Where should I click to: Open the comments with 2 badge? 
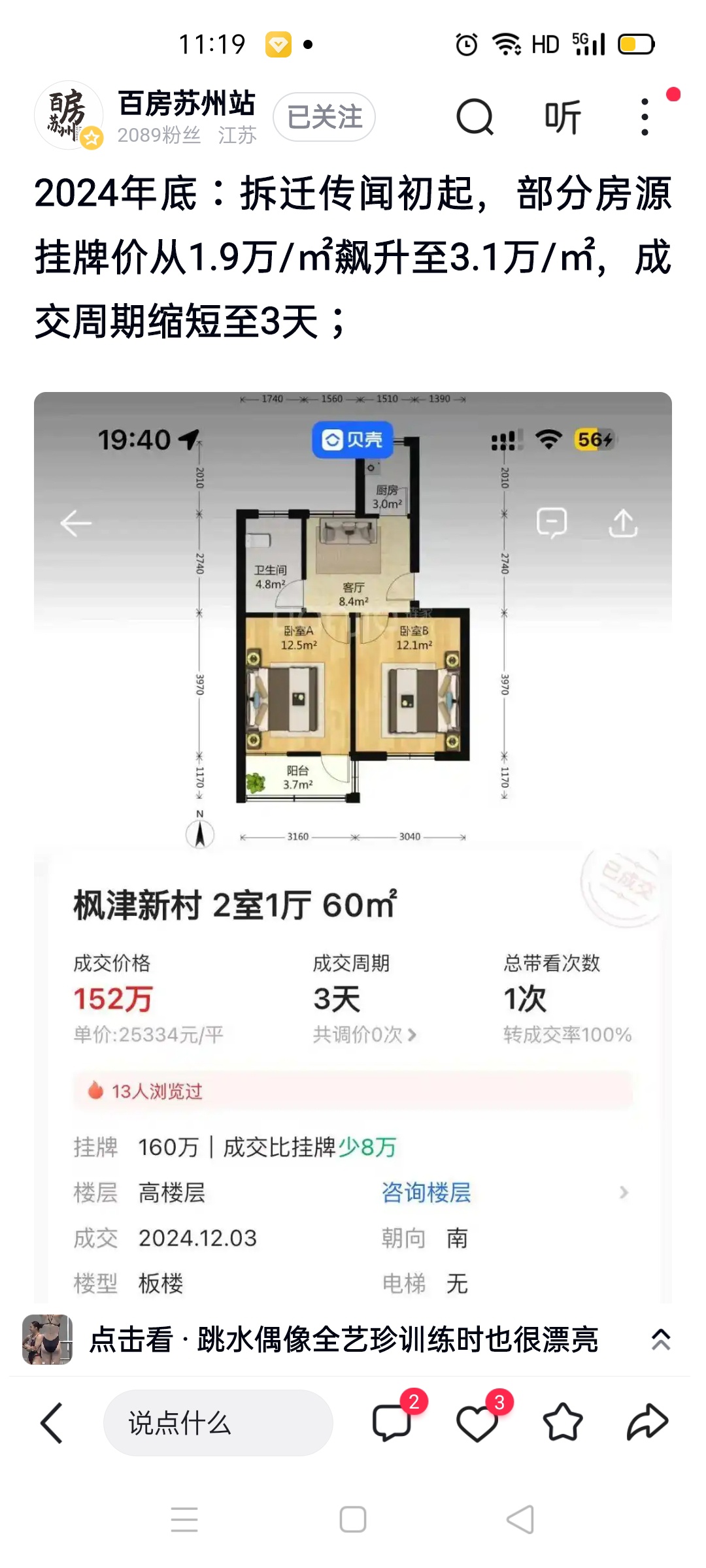392,1423
